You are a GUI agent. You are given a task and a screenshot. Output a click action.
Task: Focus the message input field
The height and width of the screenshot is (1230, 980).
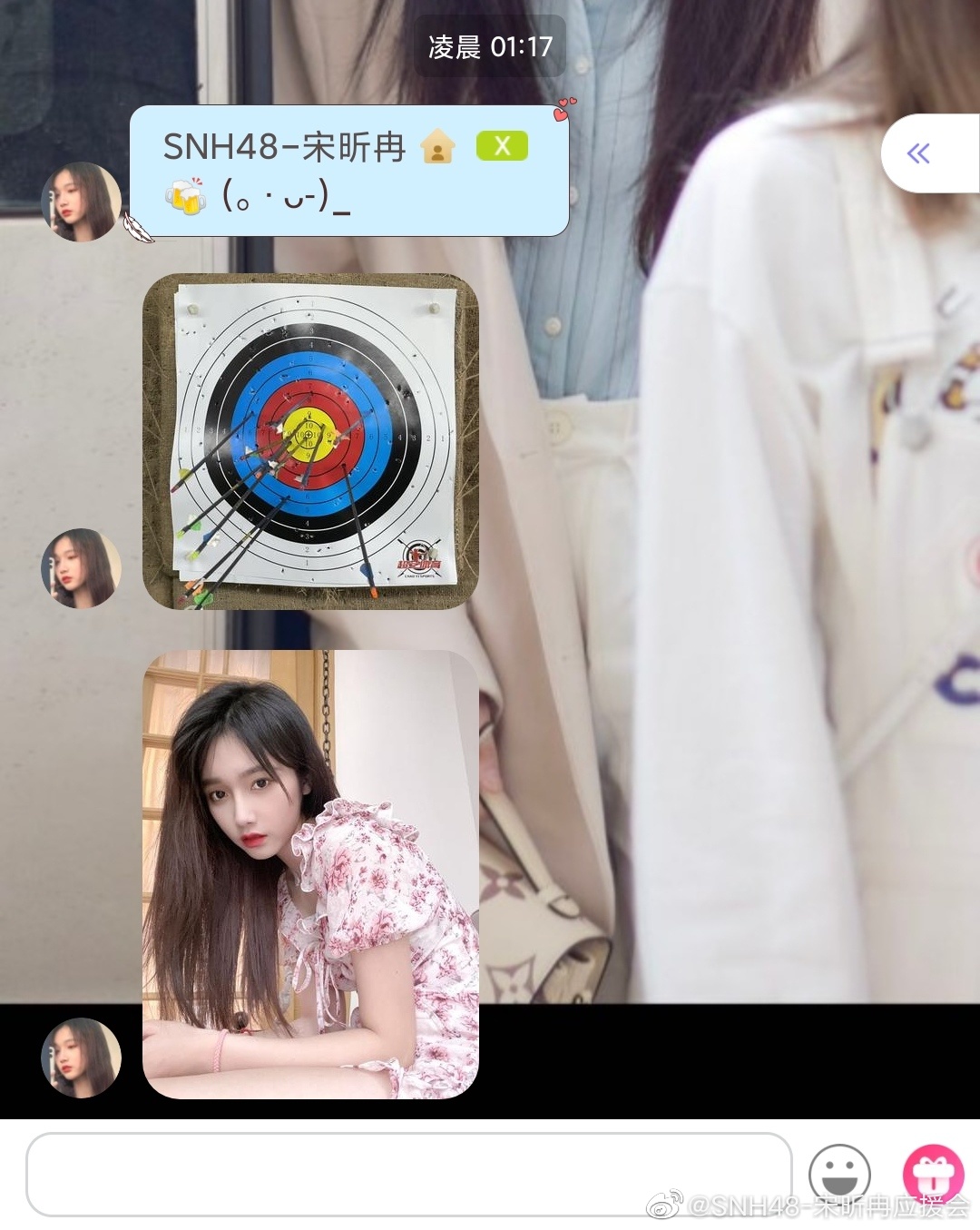point(408,1175)
